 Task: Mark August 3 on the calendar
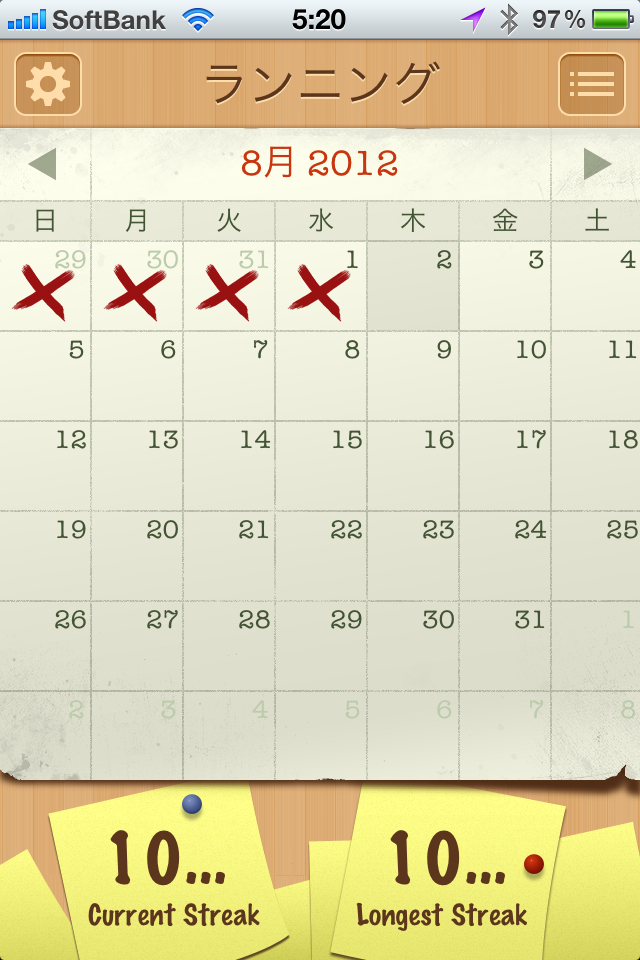click(x=505, y=286)
